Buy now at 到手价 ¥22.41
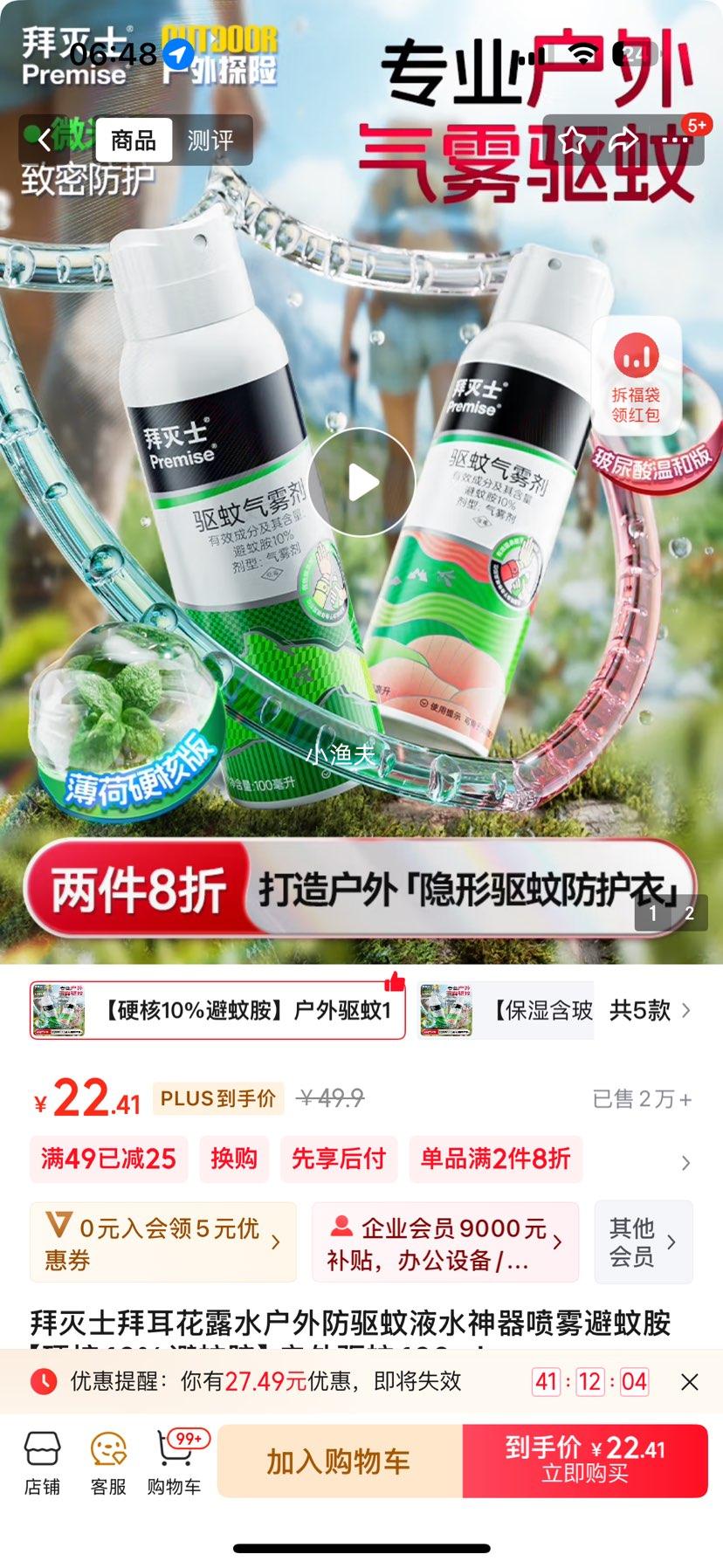The image size is (723, 1568). pyautogui.click(x=585, y=1461)
